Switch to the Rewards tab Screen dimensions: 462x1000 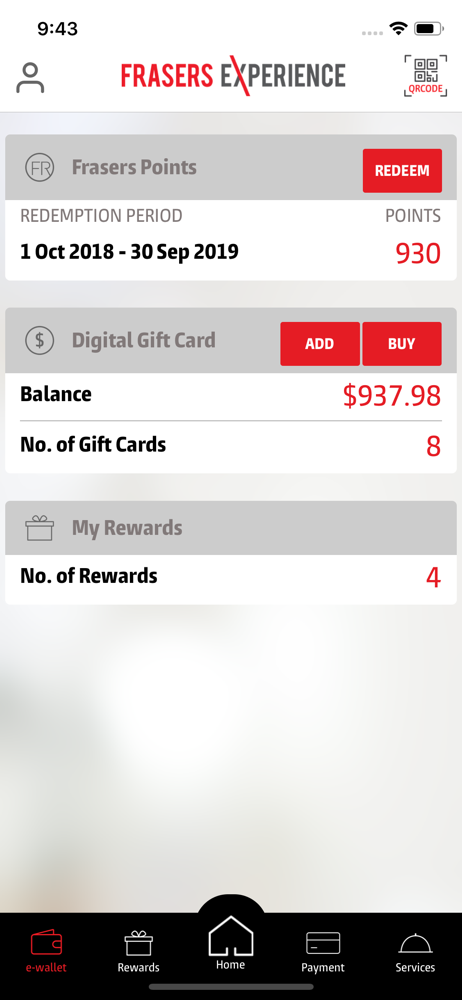click(x=138, y=950)
